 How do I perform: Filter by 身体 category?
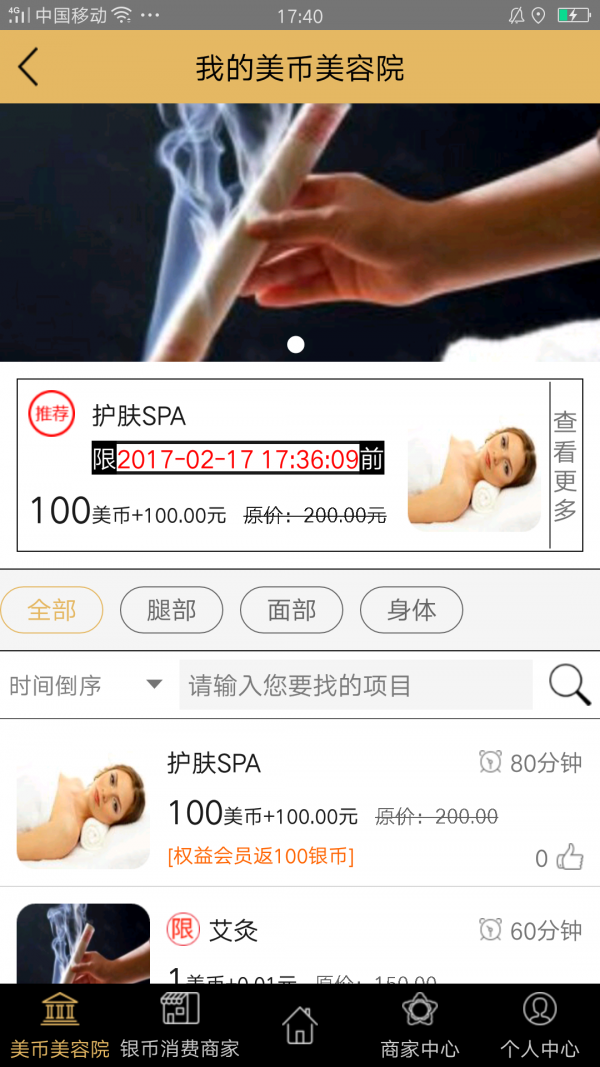(412, 610)
